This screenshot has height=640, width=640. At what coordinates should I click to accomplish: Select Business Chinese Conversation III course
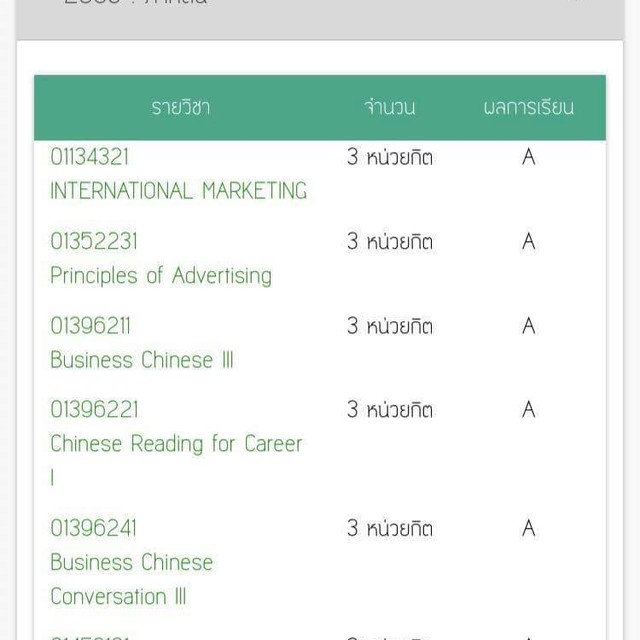coord(131,562)
